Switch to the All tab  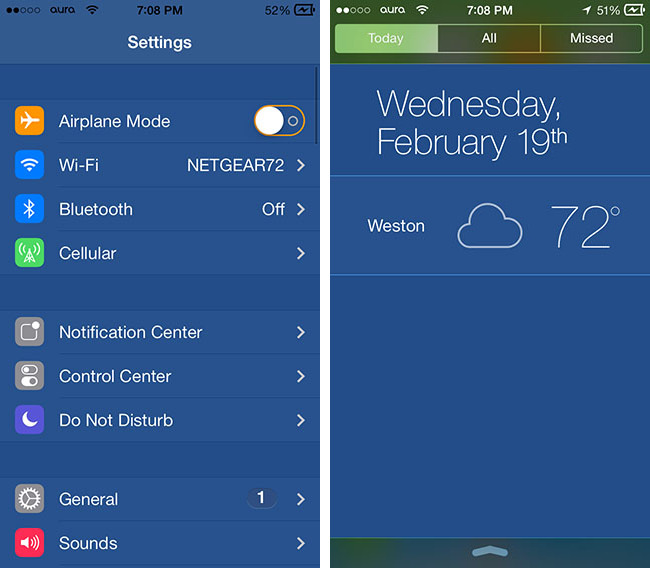(x=489, y=38)
